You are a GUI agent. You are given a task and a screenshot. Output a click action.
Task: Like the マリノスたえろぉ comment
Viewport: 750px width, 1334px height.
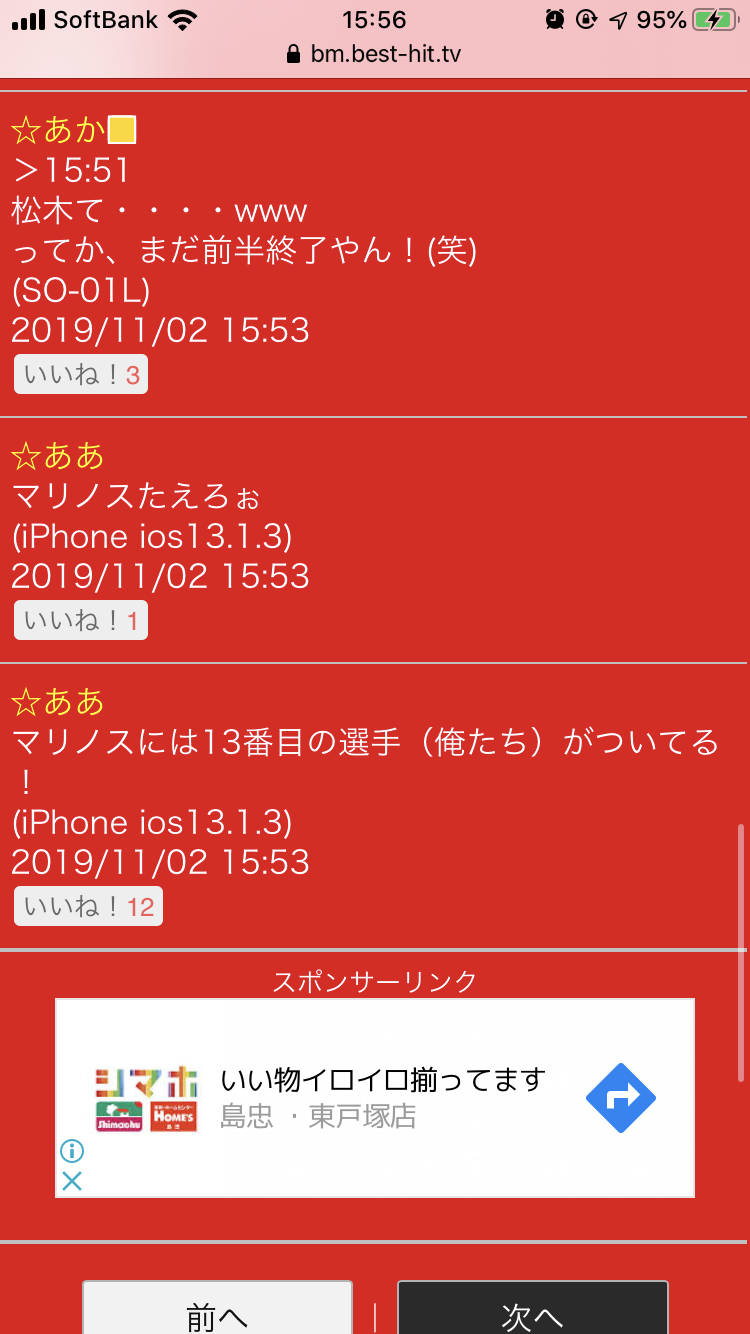pos(81,621)
